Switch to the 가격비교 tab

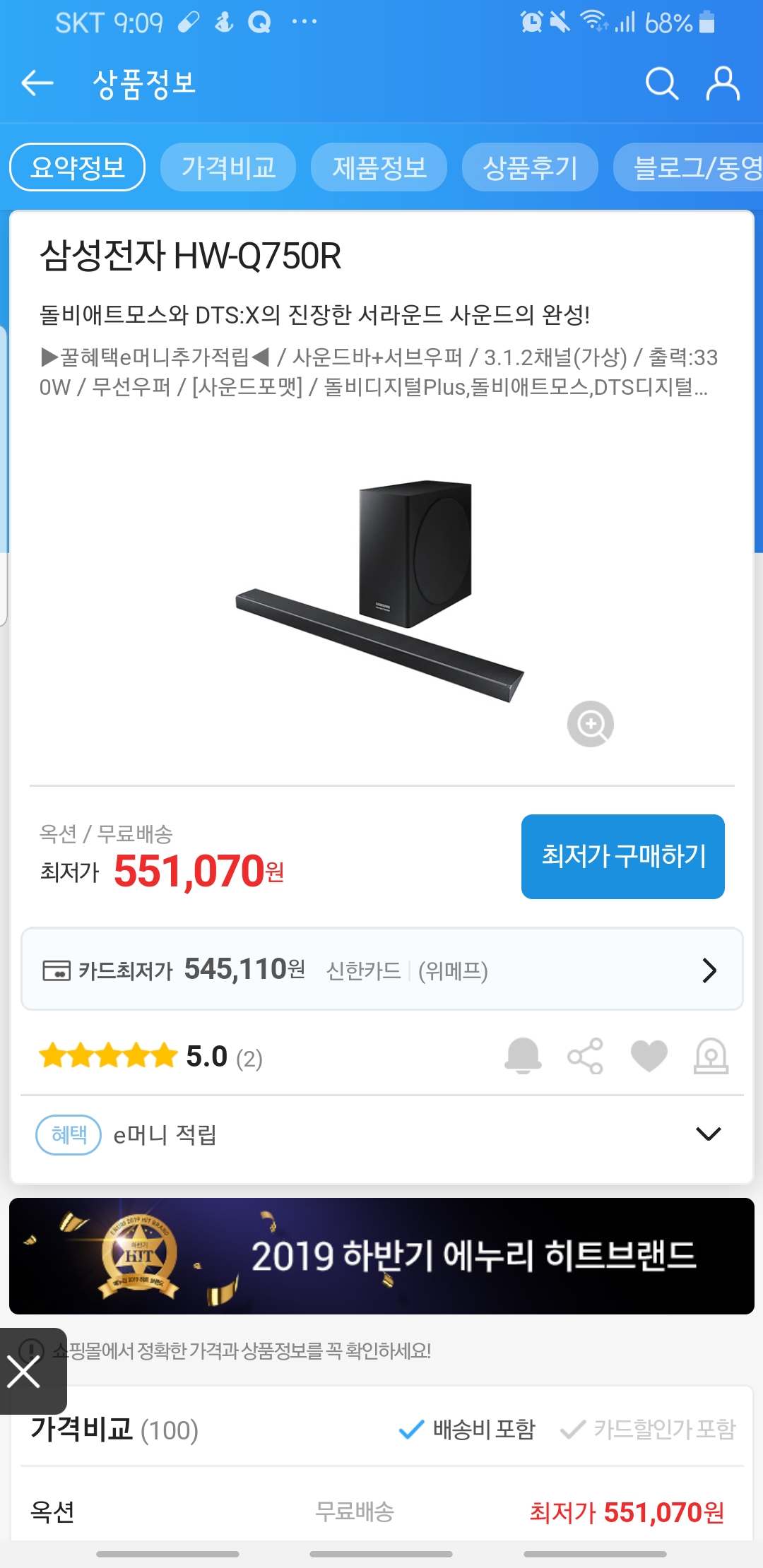(228, 167)
